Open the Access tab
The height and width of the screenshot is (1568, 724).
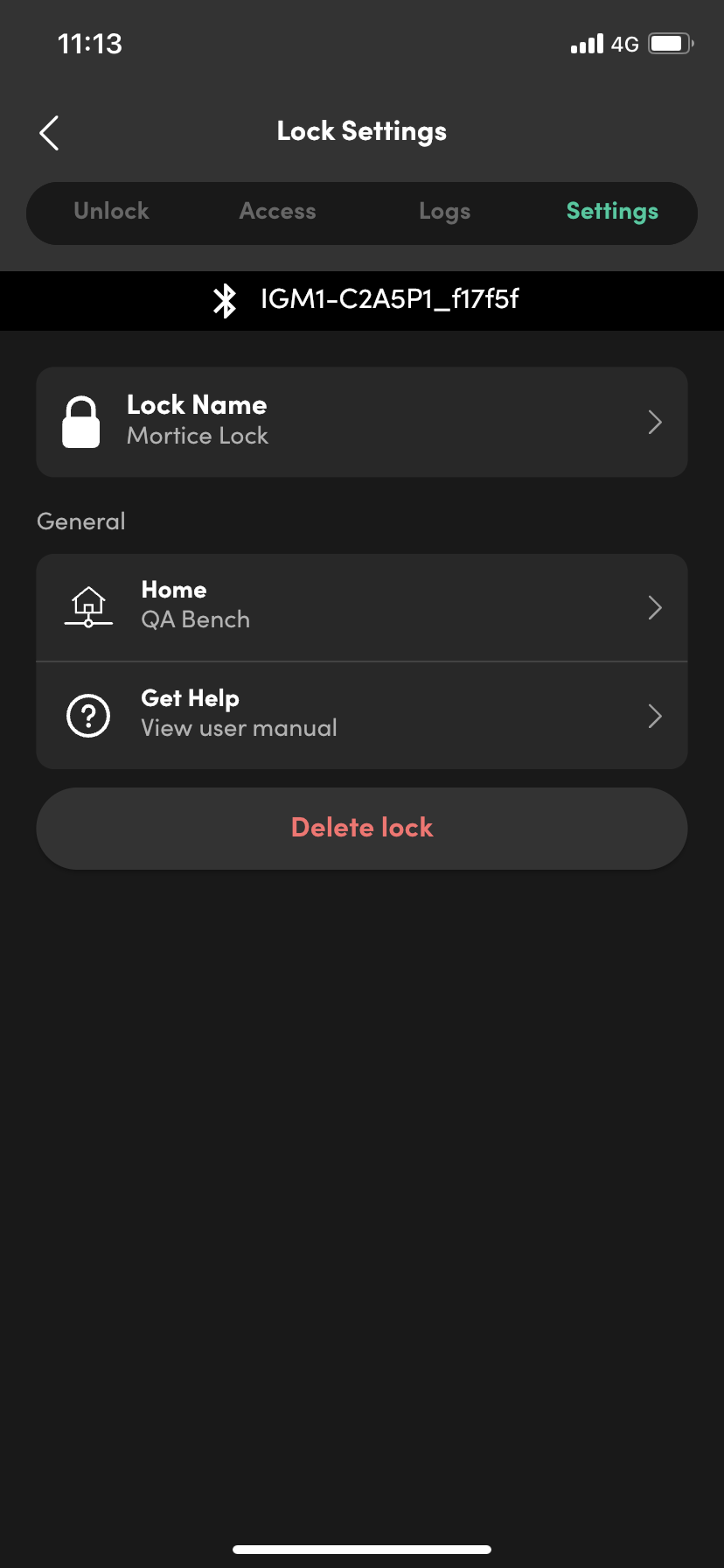(x=277, y=212)
